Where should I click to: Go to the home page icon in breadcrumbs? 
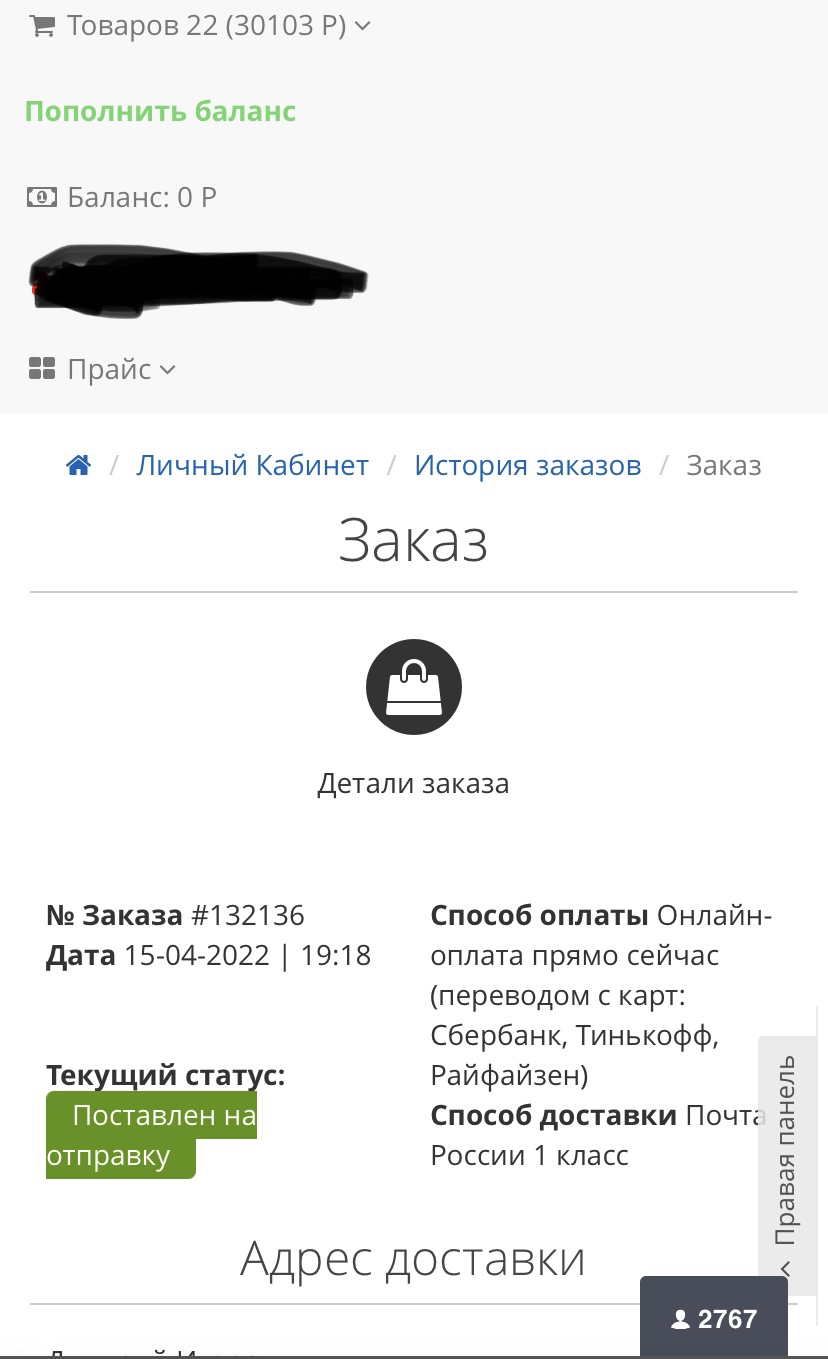79,465
